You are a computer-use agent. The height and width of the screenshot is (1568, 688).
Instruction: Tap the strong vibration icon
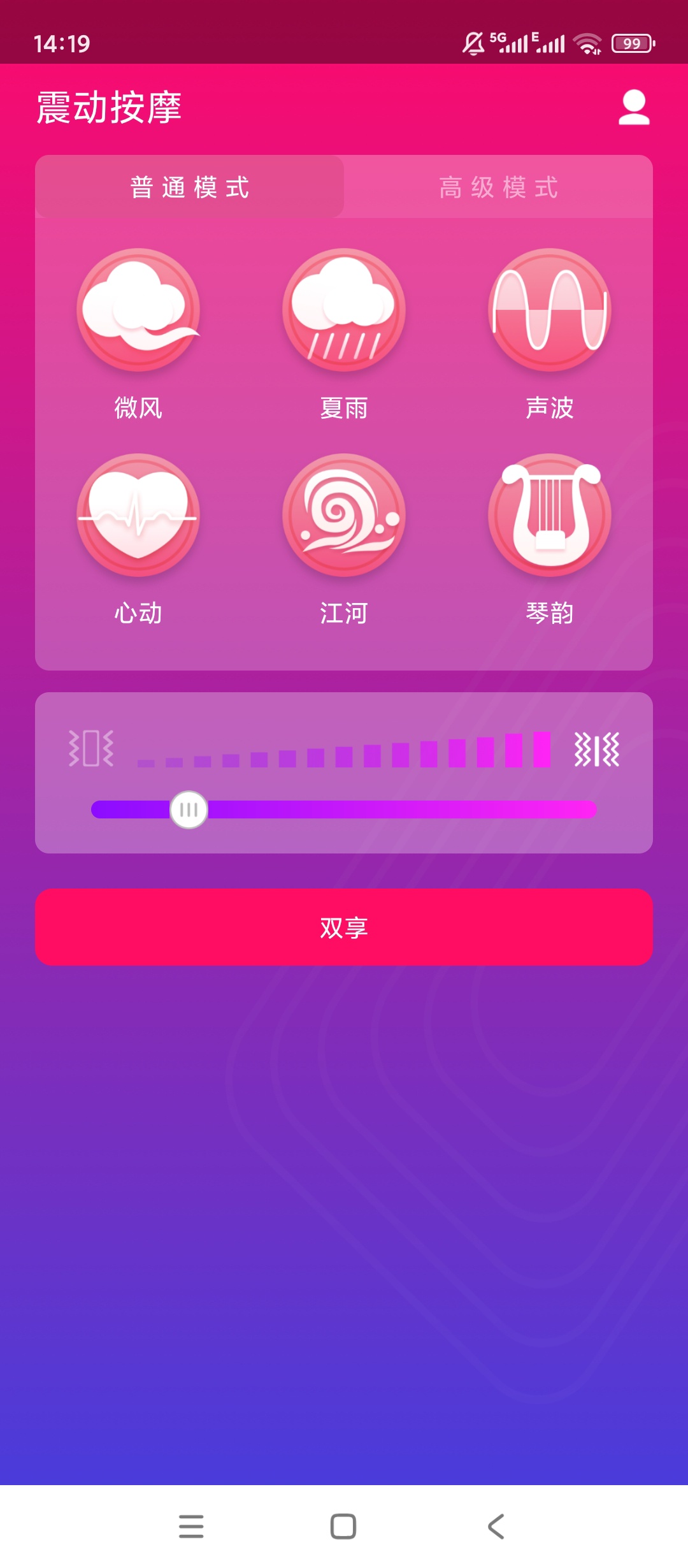pos(596,748)
